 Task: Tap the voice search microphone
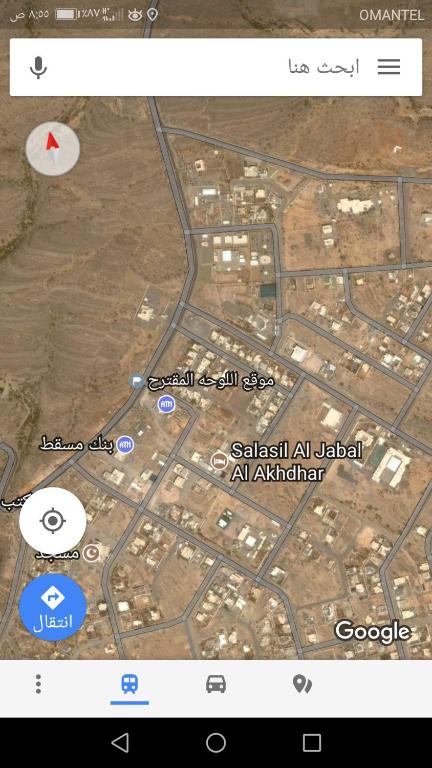38,67
